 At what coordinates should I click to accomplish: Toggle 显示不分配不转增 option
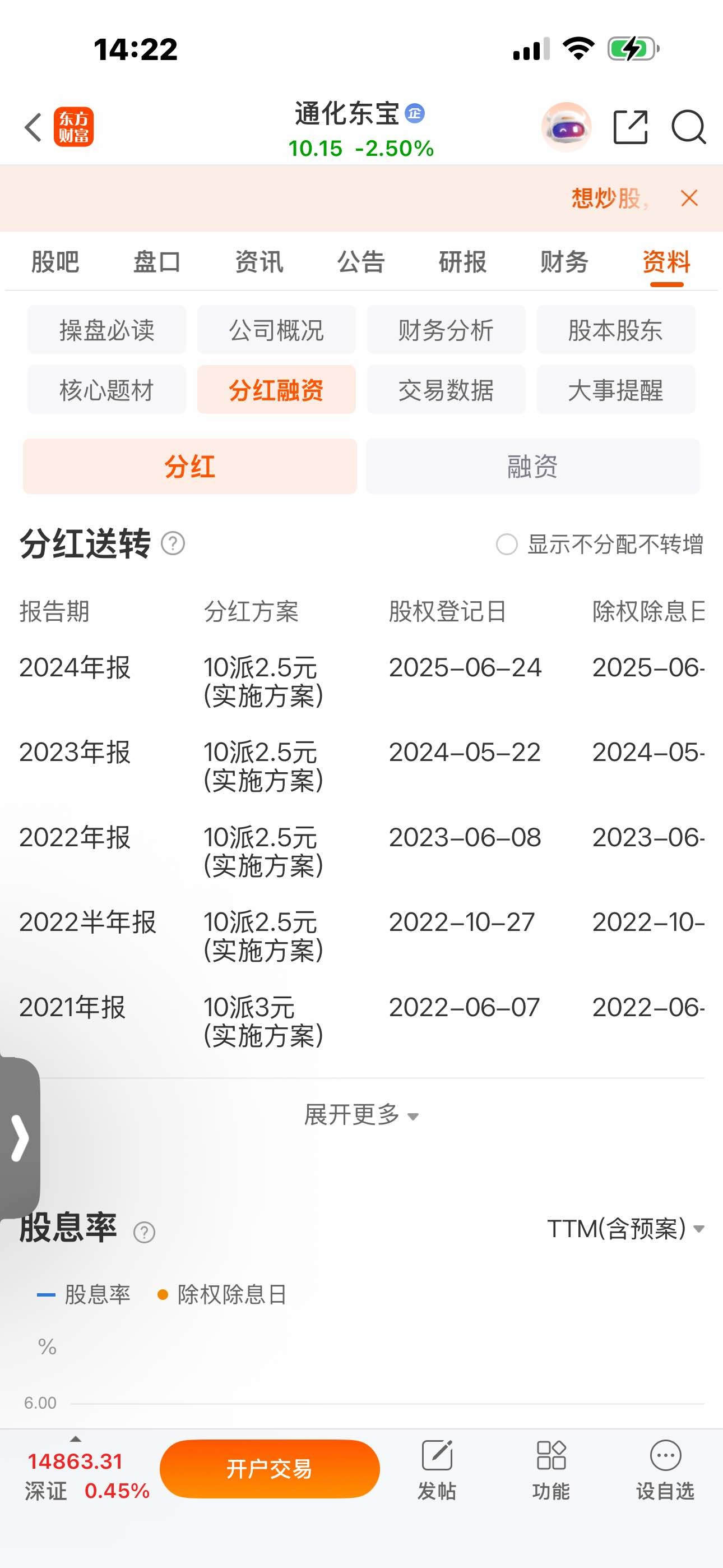pyautogui.click(x=600, y=544)
